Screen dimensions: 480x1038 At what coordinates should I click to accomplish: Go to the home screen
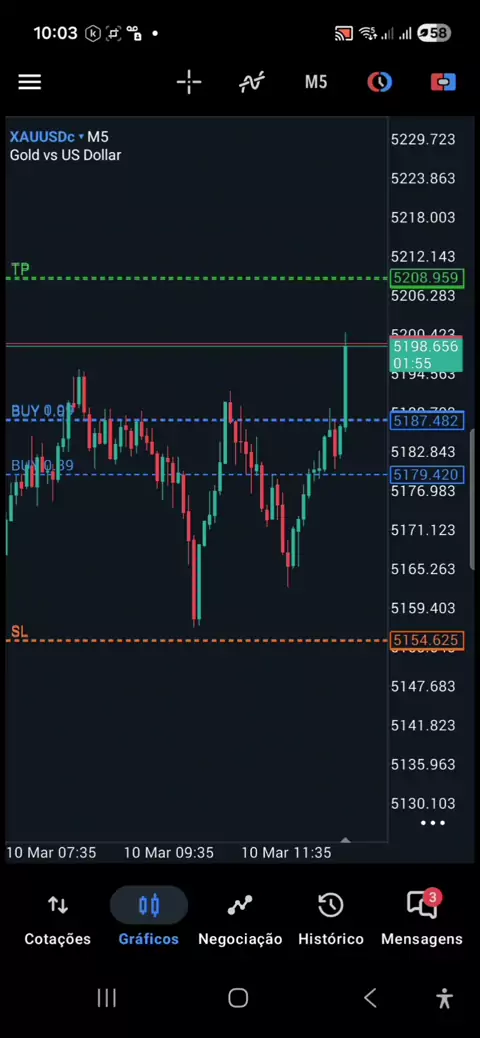tap(238, 998)
